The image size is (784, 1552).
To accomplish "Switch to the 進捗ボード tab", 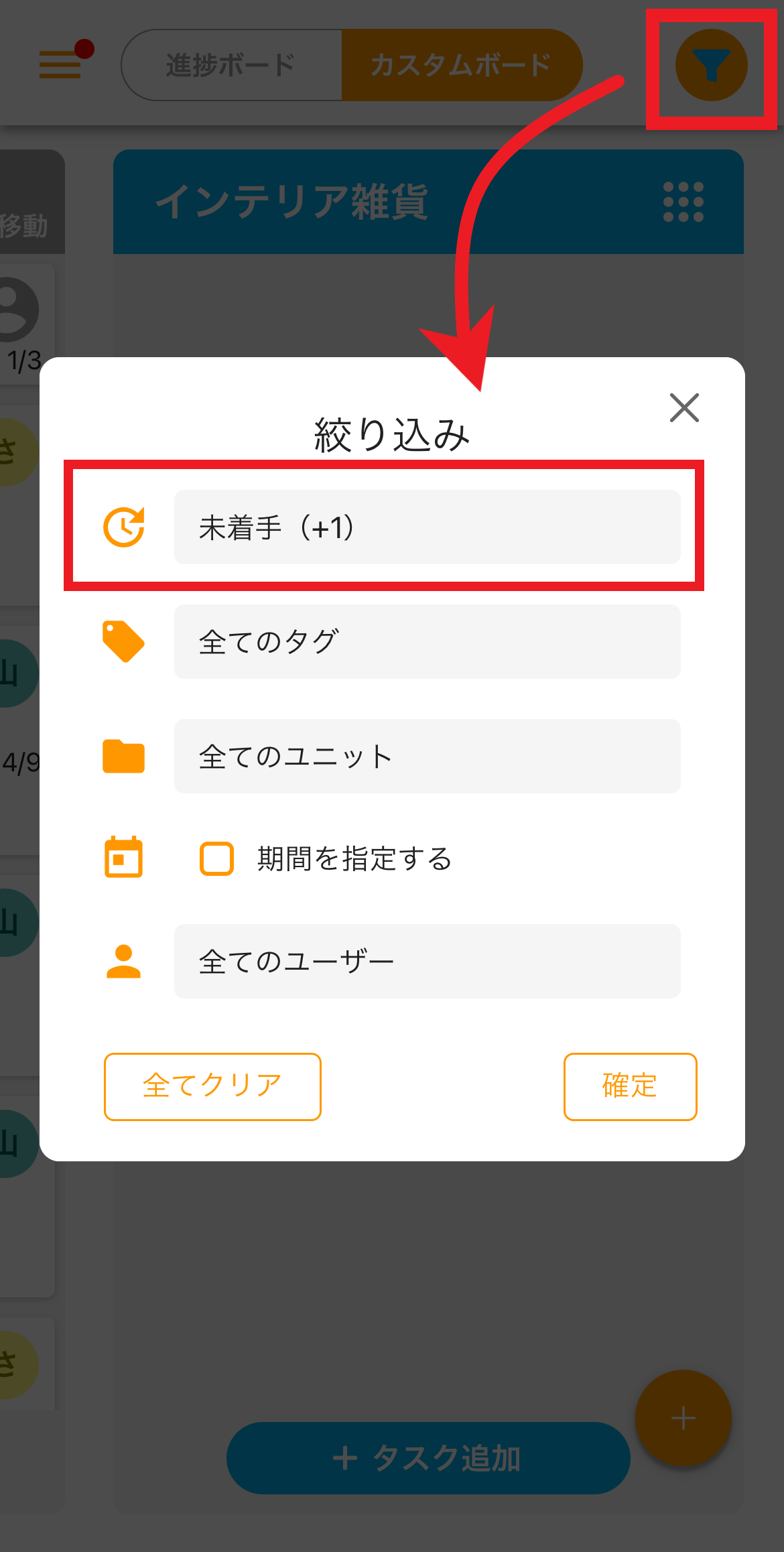I will point(231,64).
